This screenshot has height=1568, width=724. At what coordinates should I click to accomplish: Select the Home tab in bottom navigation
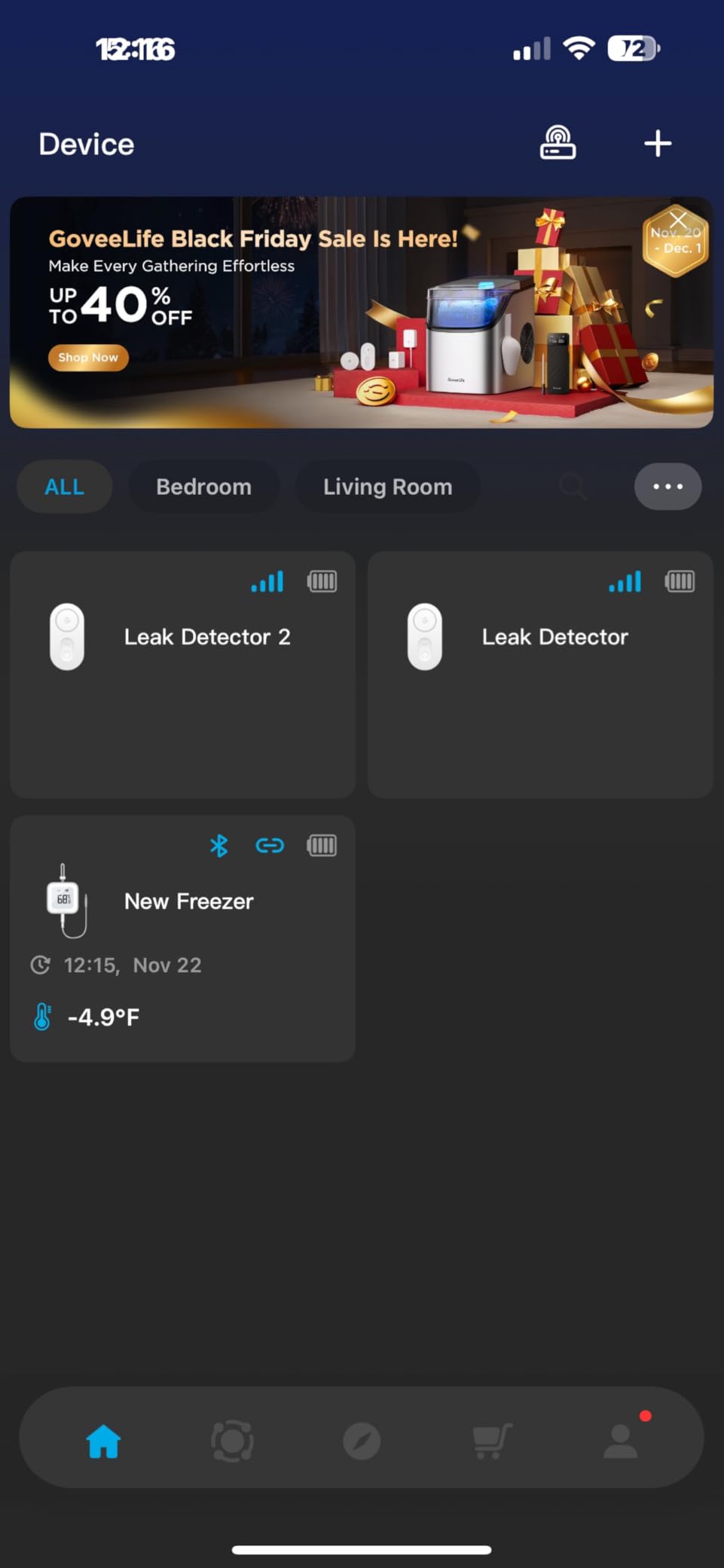pyautogui.click(x=103, y=1439)
